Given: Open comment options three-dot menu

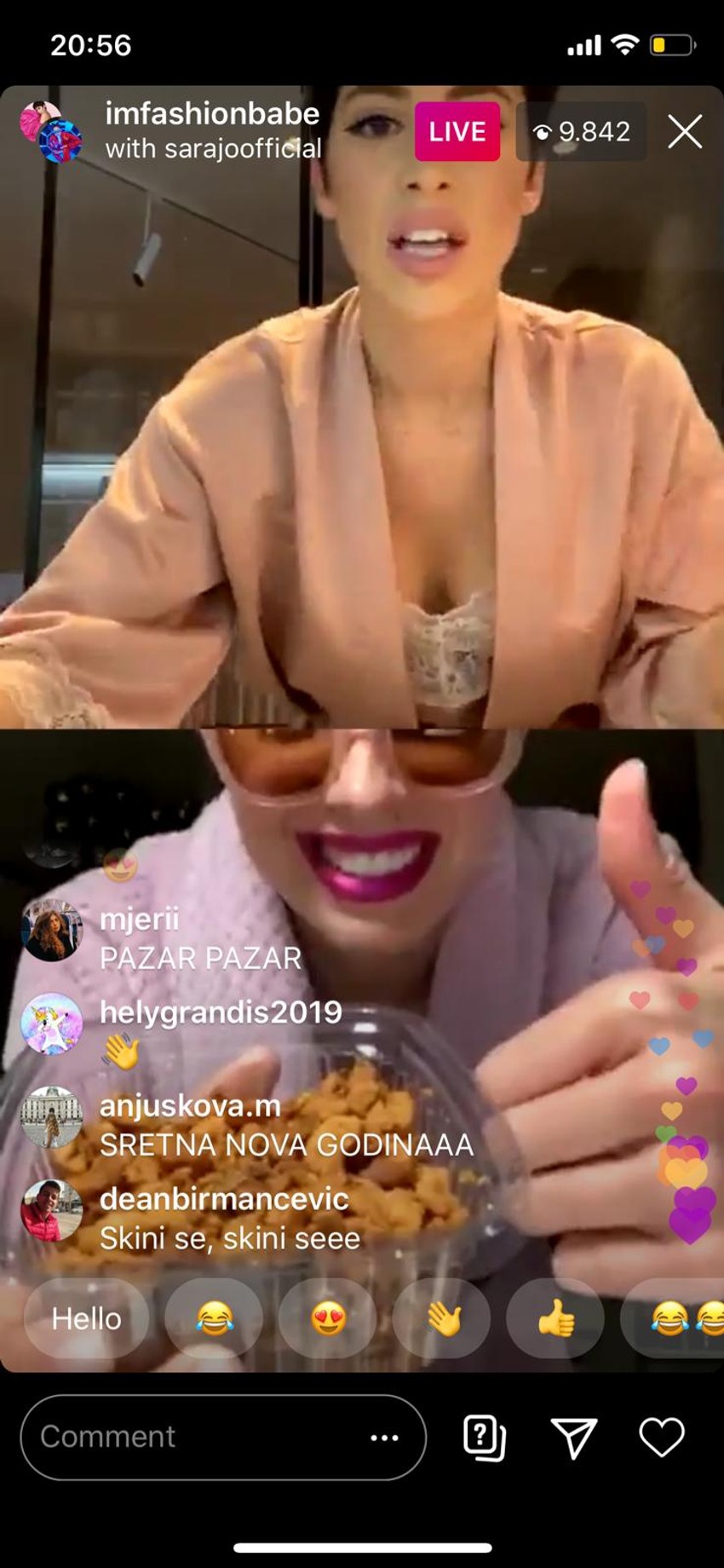Looking at the screenshot, I should pyautogui.click(x=384, y=1438).
